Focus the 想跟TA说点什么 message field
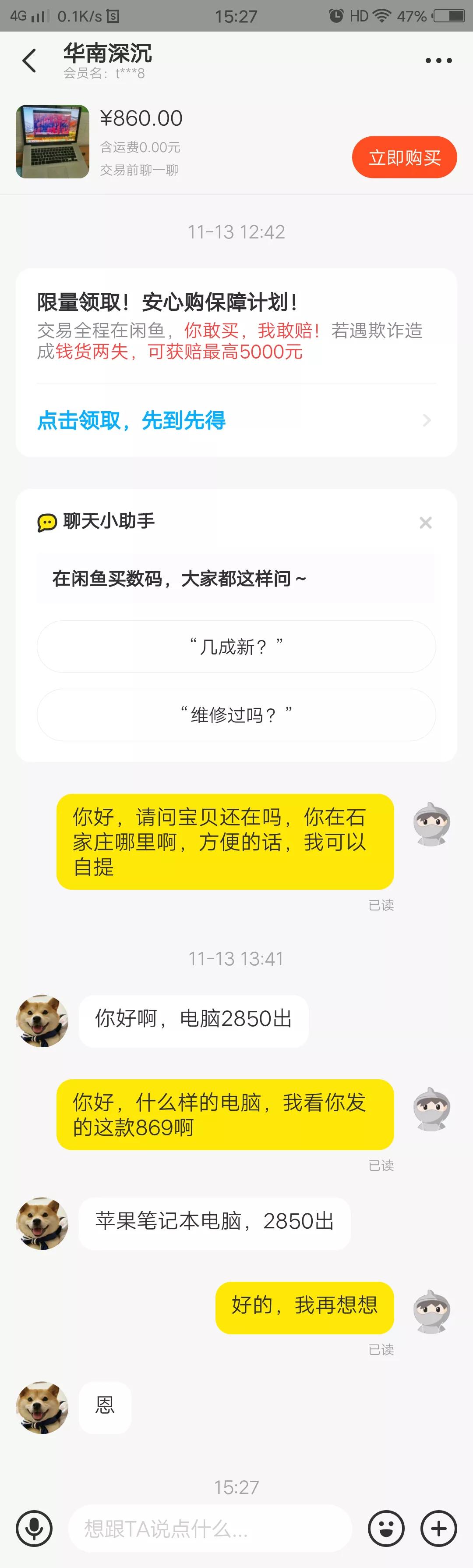This screenshot has width=473, height=1568. [x=210, y=1529]
